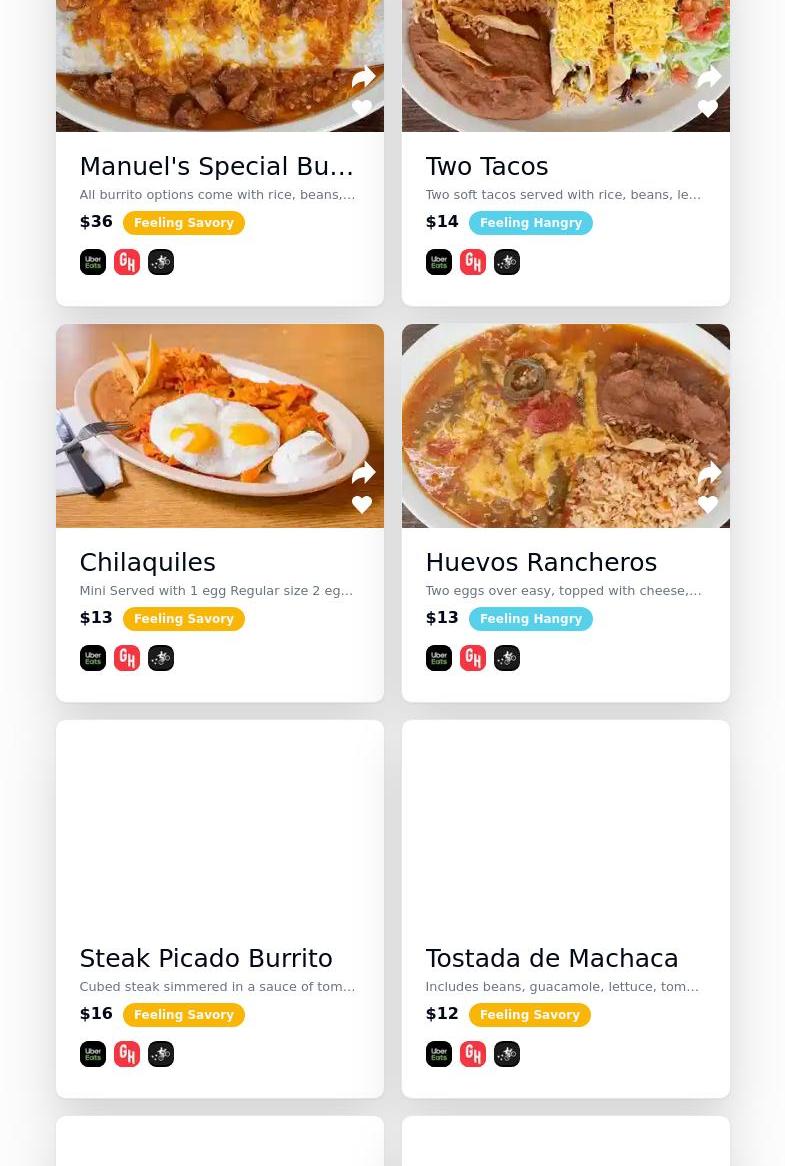The height and width of the screenshot is (1166, 785).
Task: Share the Two Tacos dish
Action: coord(708,77)
